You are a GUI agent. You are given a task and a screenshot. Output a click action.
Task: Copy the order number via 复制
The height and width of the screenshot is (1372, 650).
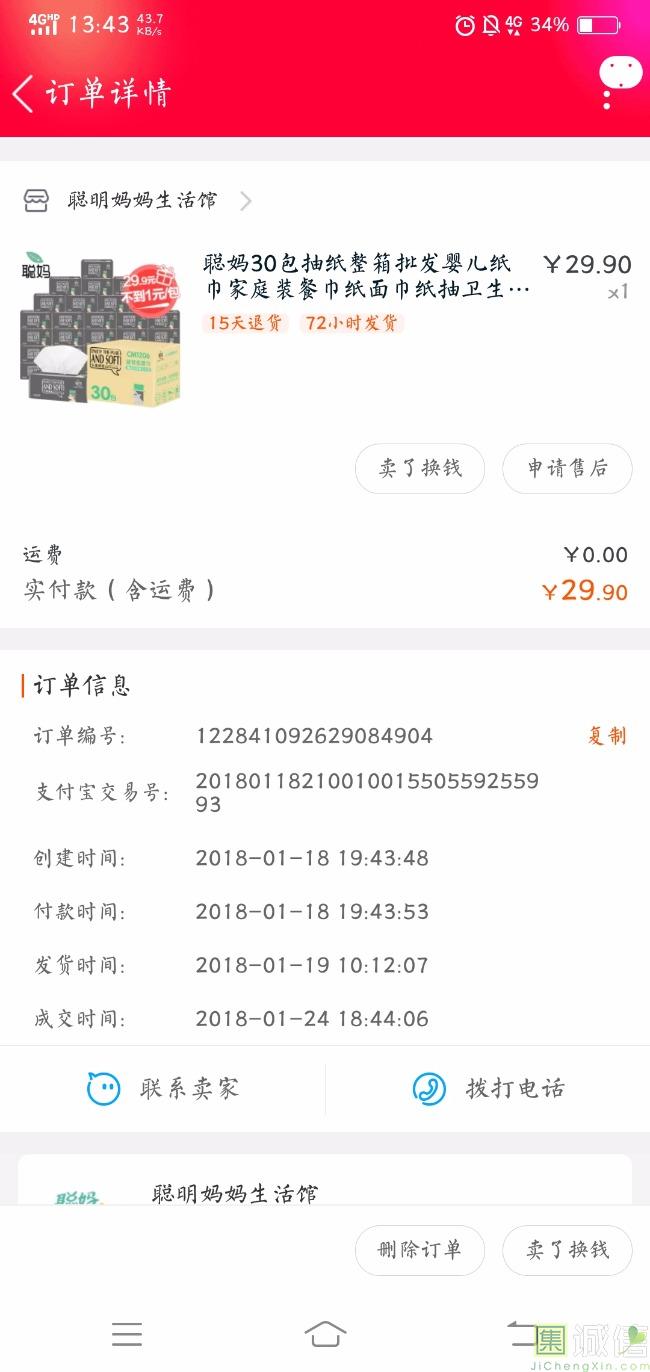[x=606, y=736]
